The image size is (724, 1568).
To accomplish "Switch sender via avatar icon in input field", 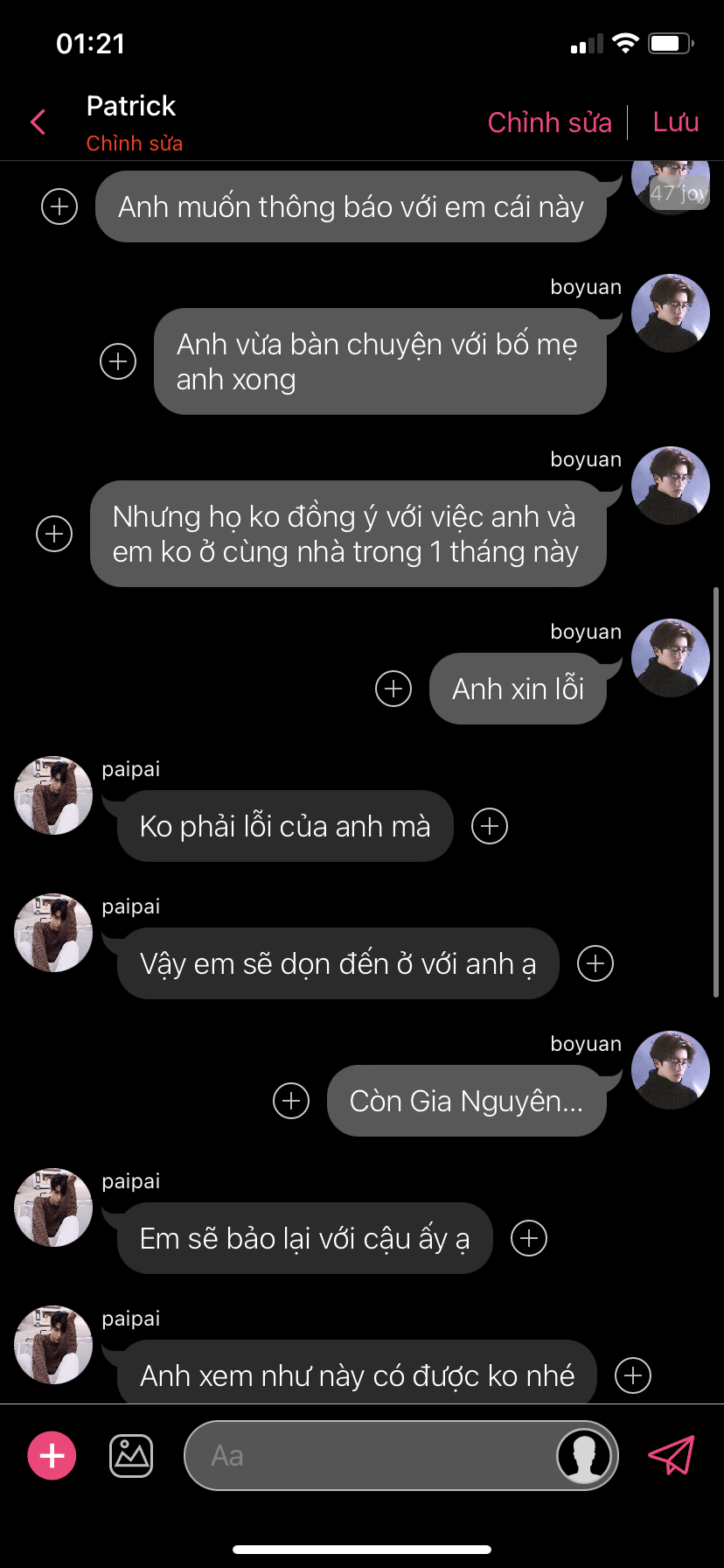I will [584, 1456].
